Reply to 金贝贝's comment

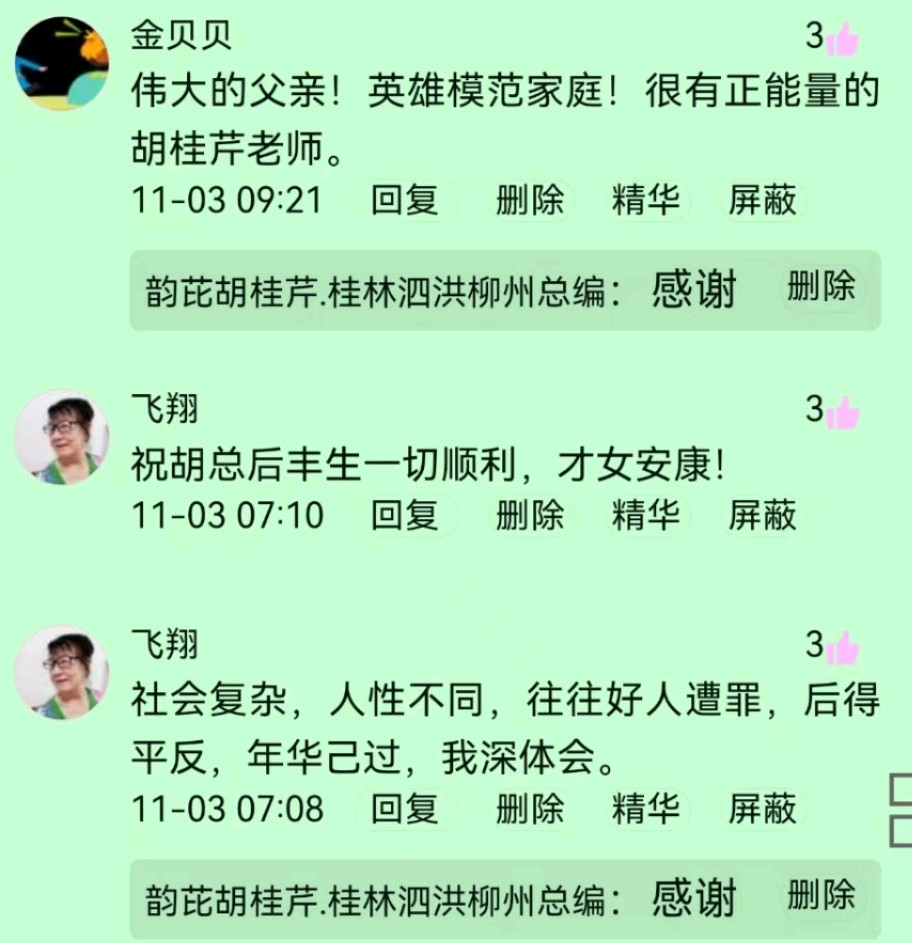tap(405, 201)
